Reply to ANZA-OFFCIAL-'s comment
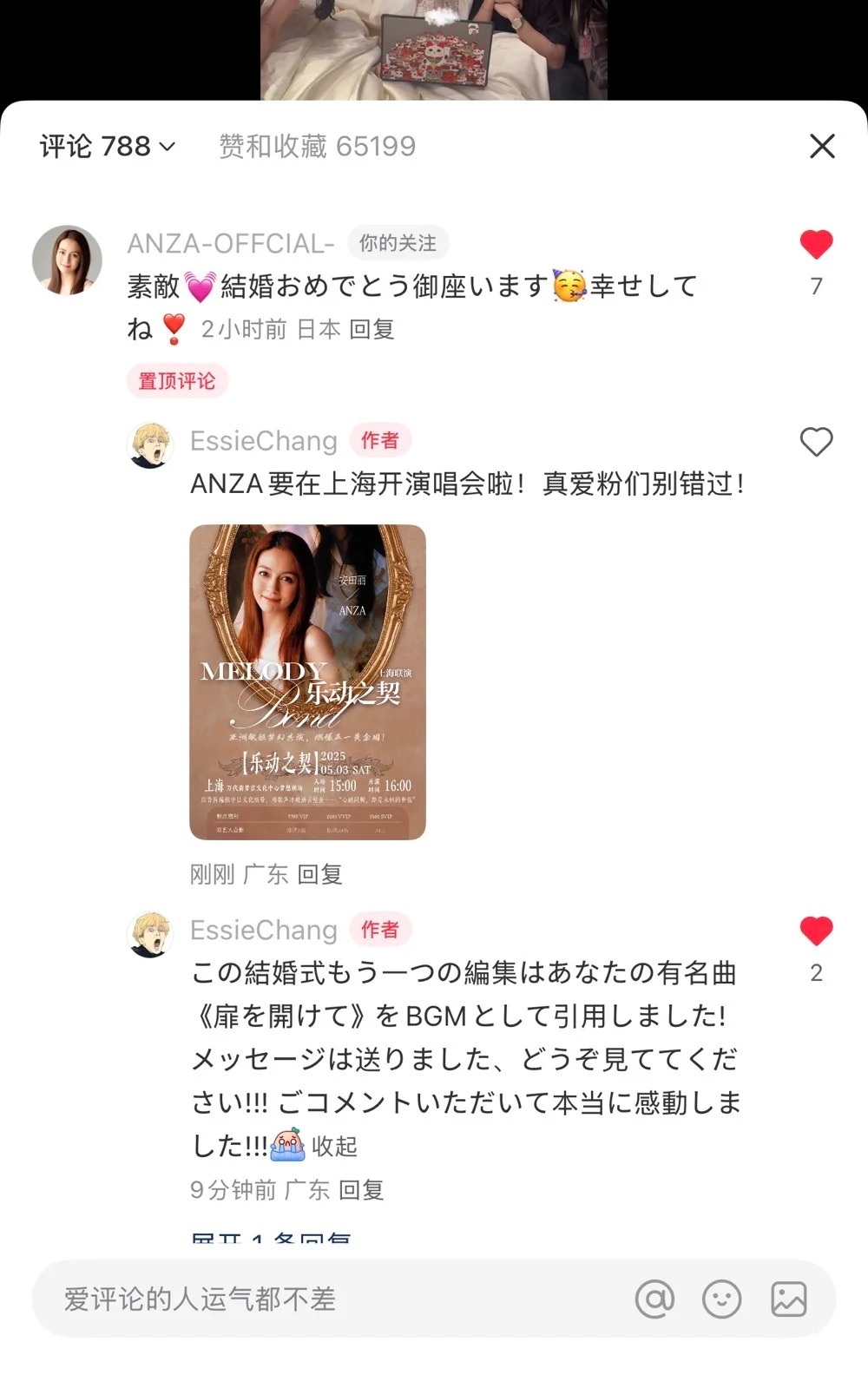The image size is (868, 1388). [372, 329]
